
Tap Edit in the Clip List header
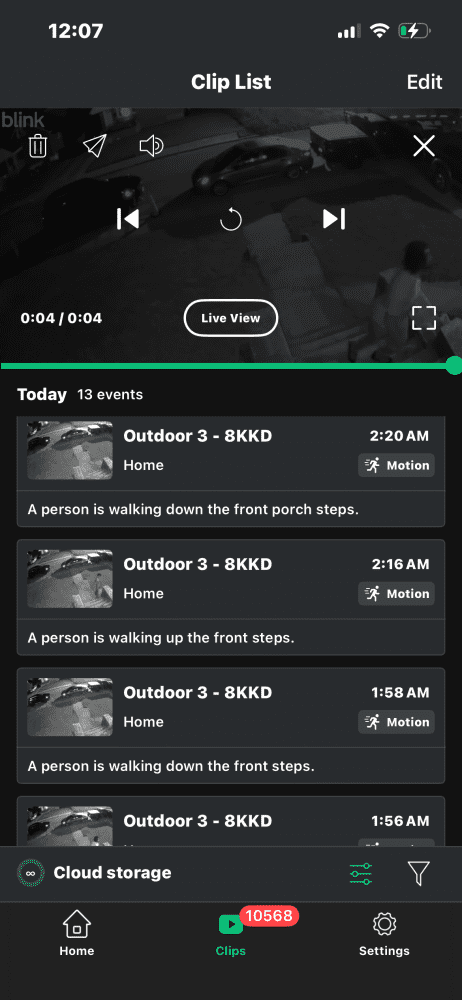point(424,82)
